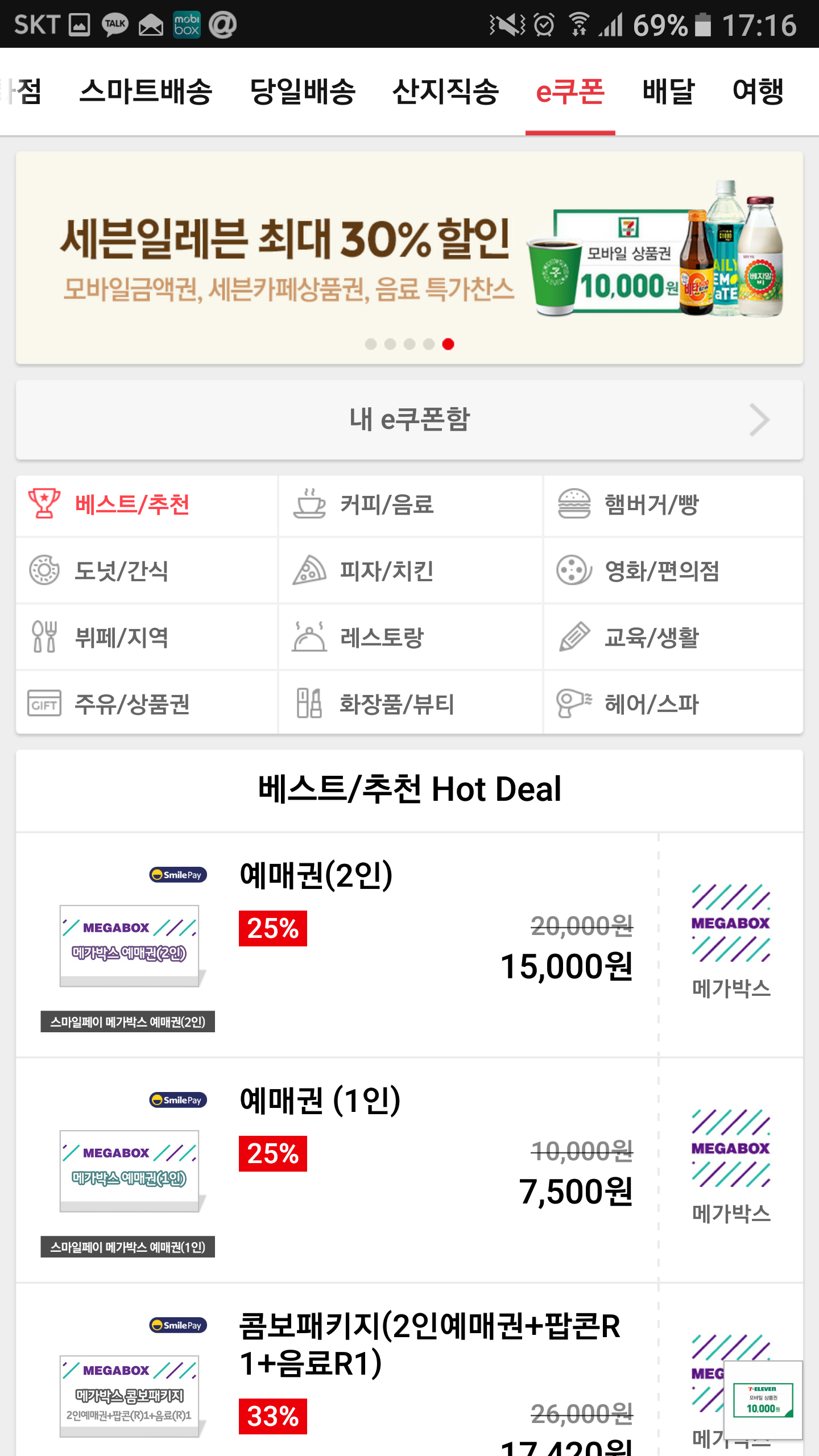Go to the 배달 tab

pyautogui.click(x=668, y=91)
